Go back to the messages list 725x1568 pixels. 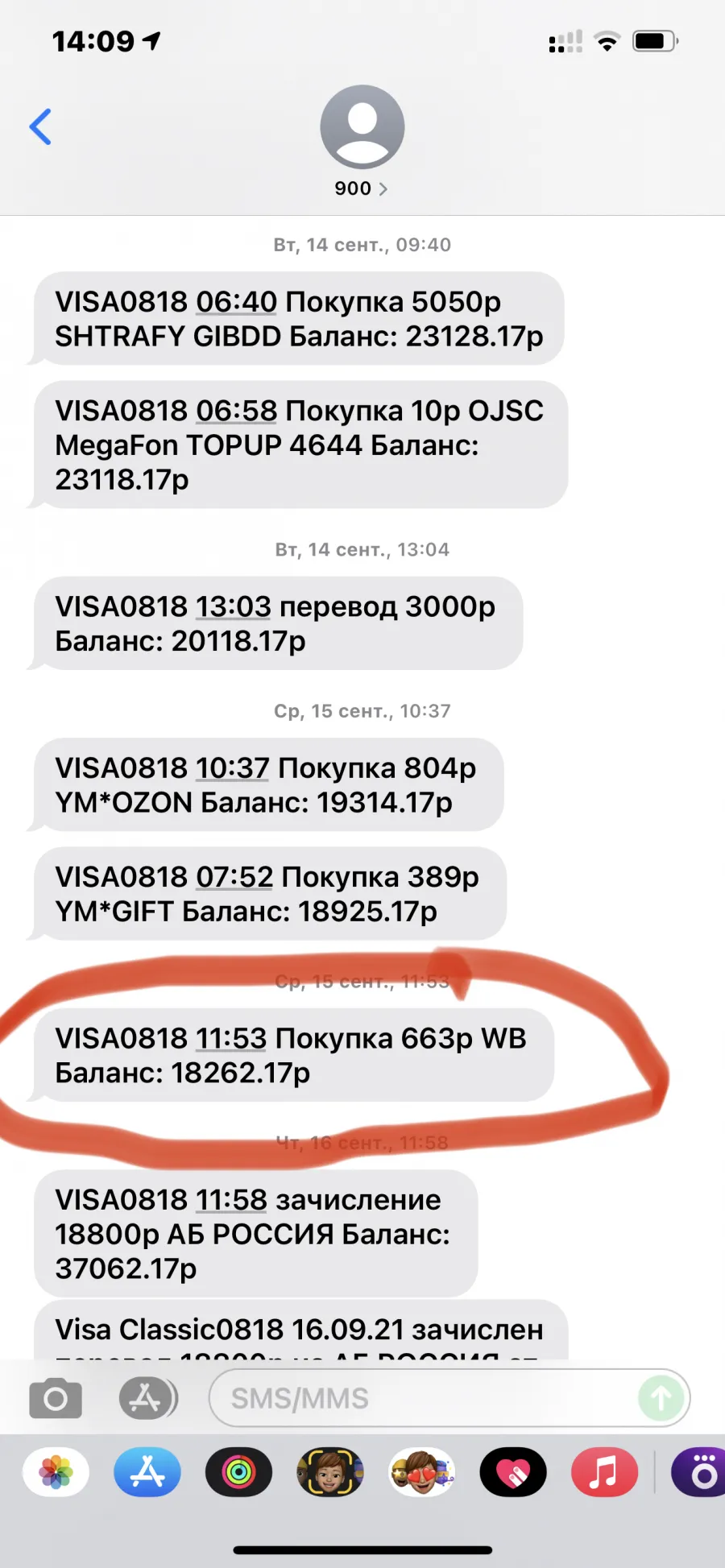click(x=40, y=126)
